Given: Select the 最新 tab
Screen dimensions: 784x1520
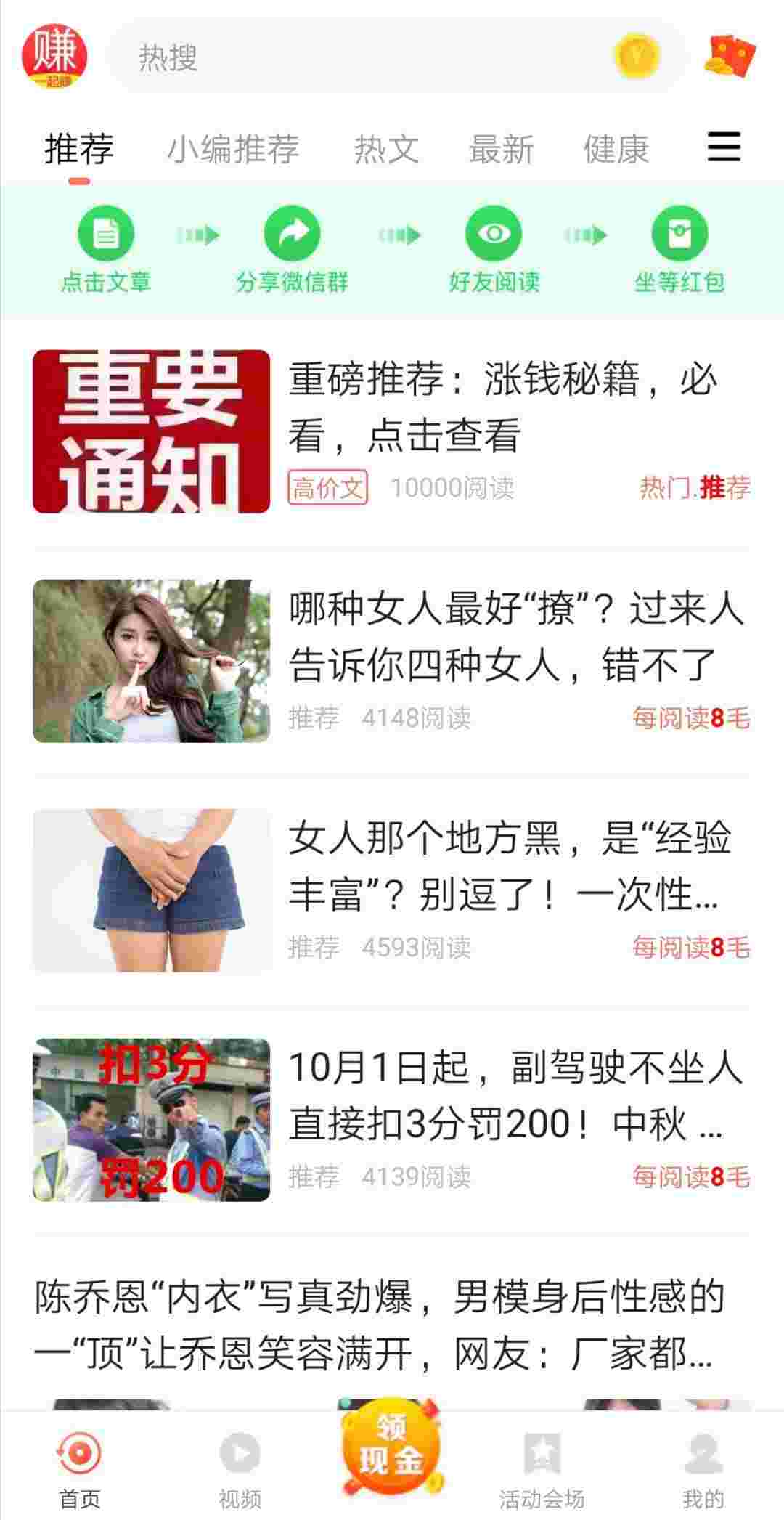Looking at the screenshot, I should 501,149.
